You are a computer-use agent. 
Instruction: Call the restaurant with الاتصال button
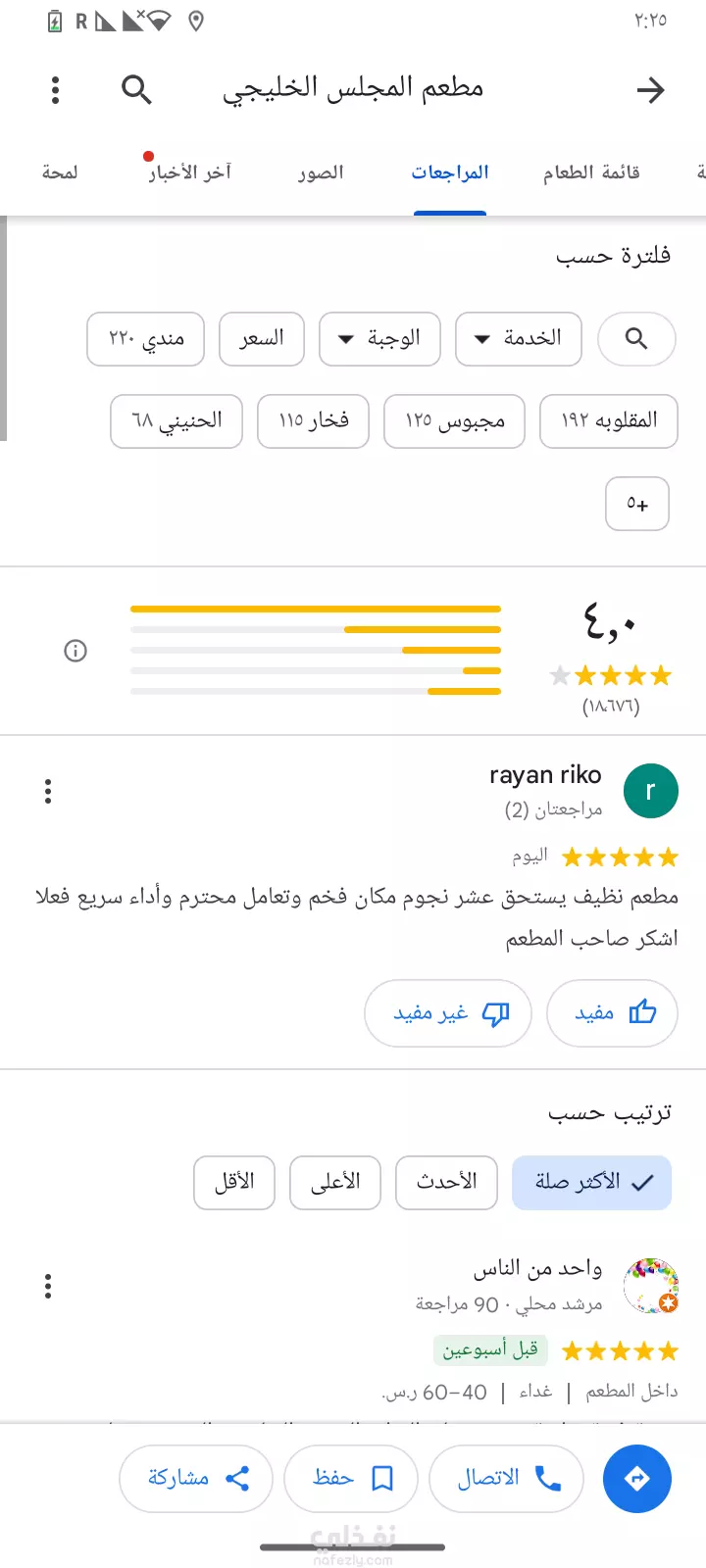507,1478
